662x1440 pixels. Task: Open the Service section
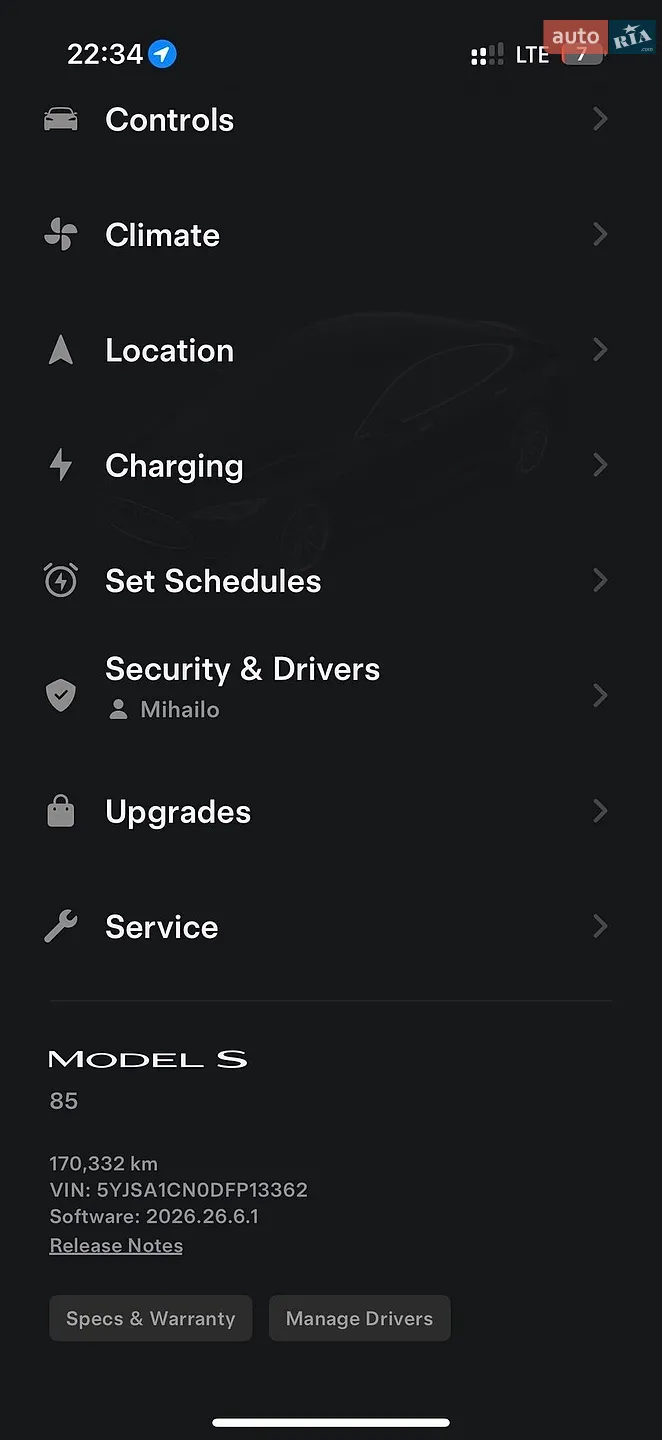pos(330,927)
